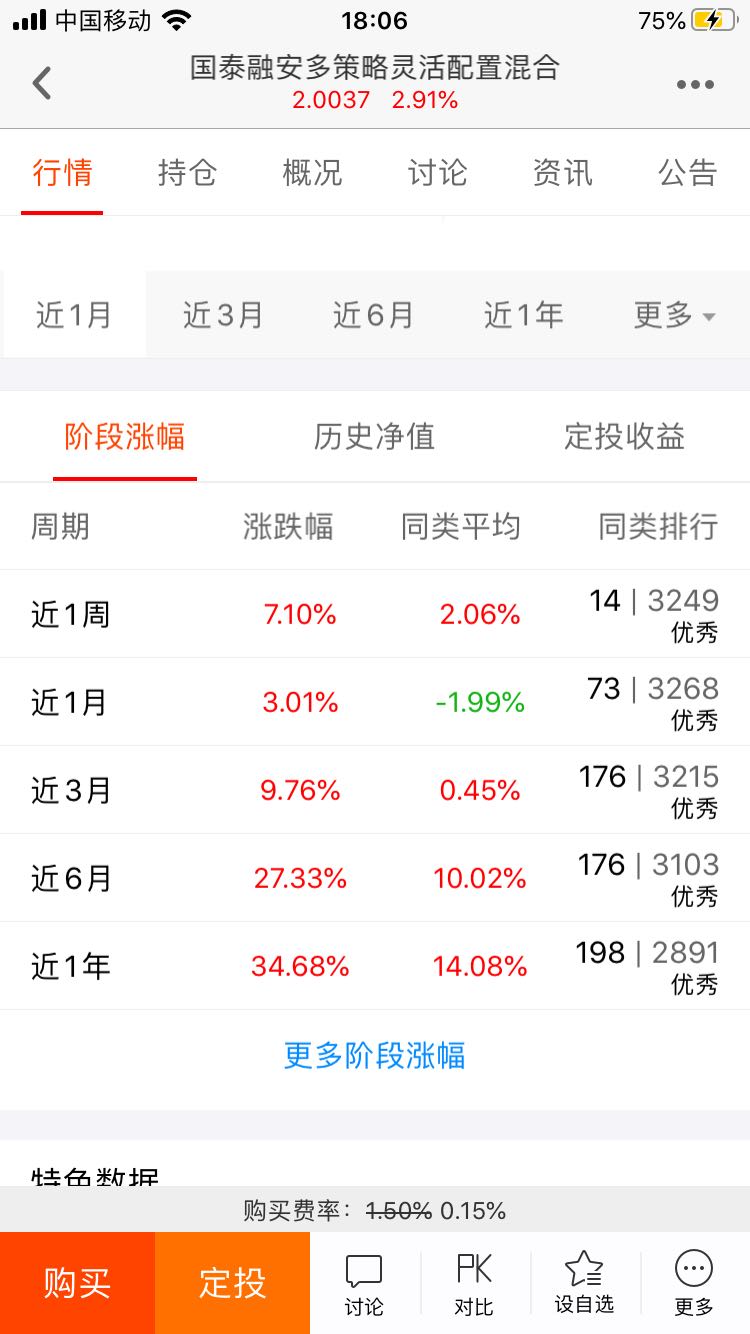Open the 更多阶段涨幅 link
The height and width of the screenshot is (1334, 750).
(x=375, y=1055)
